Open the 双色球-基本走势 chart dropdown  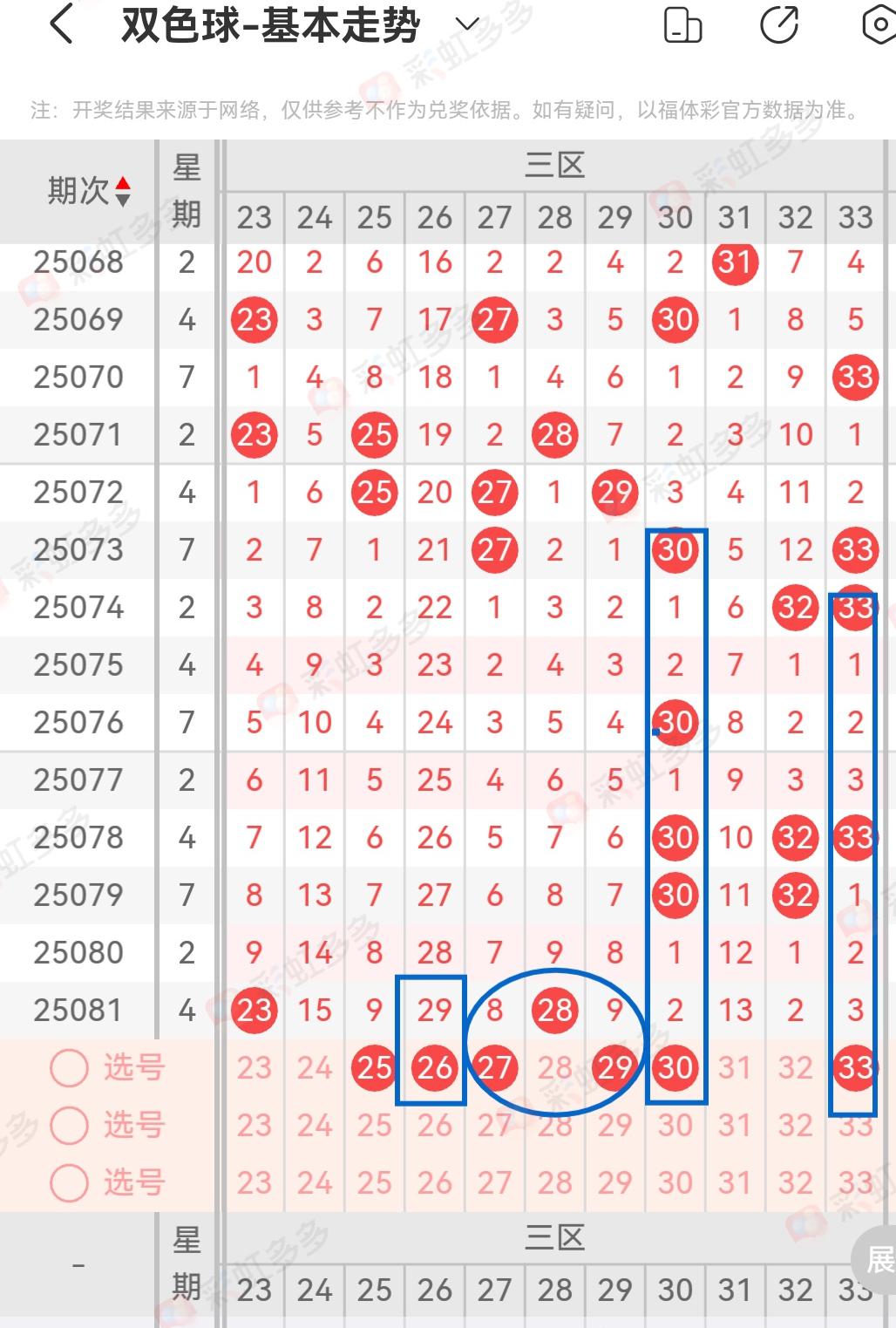point(468,24)
